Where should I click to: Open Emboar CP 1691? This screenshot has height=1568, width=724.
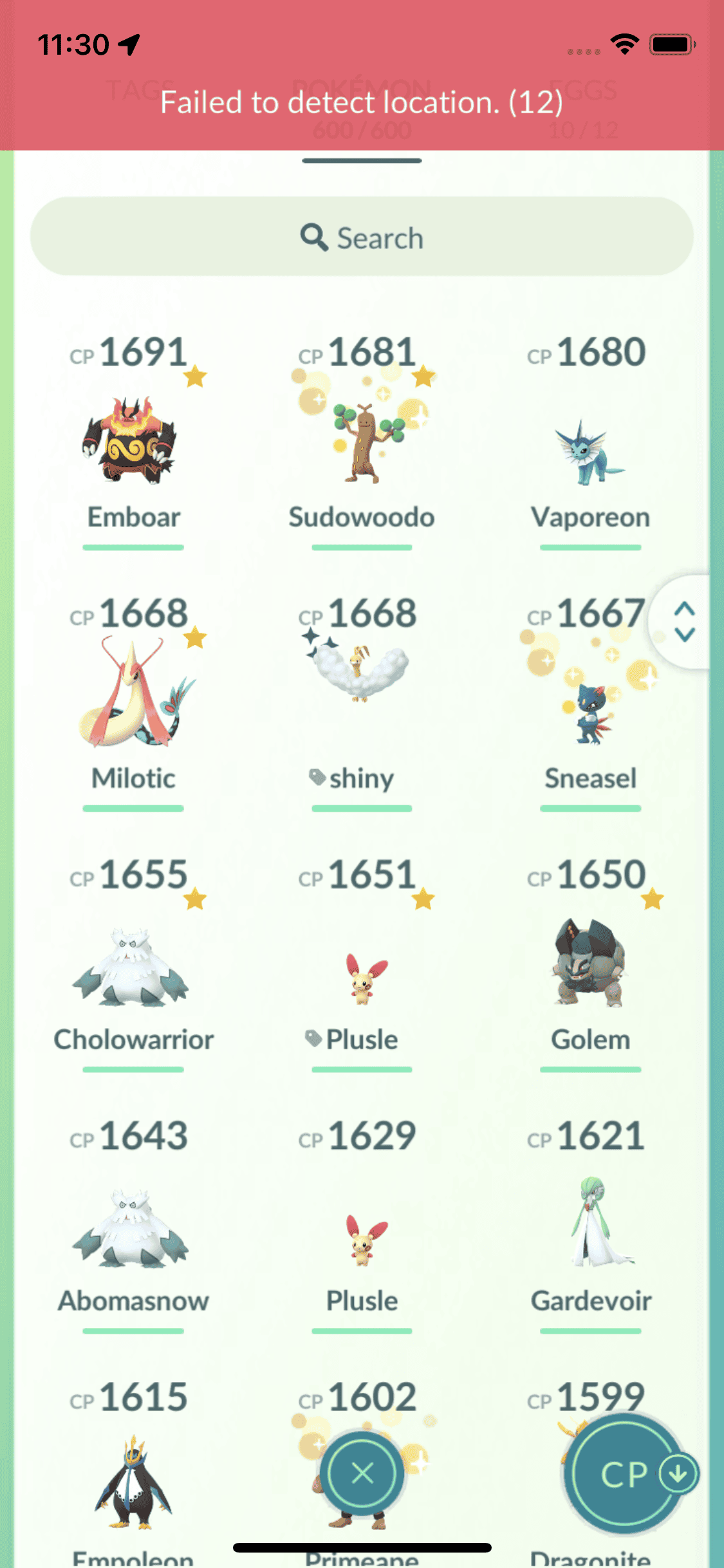[x=133, y=442]
